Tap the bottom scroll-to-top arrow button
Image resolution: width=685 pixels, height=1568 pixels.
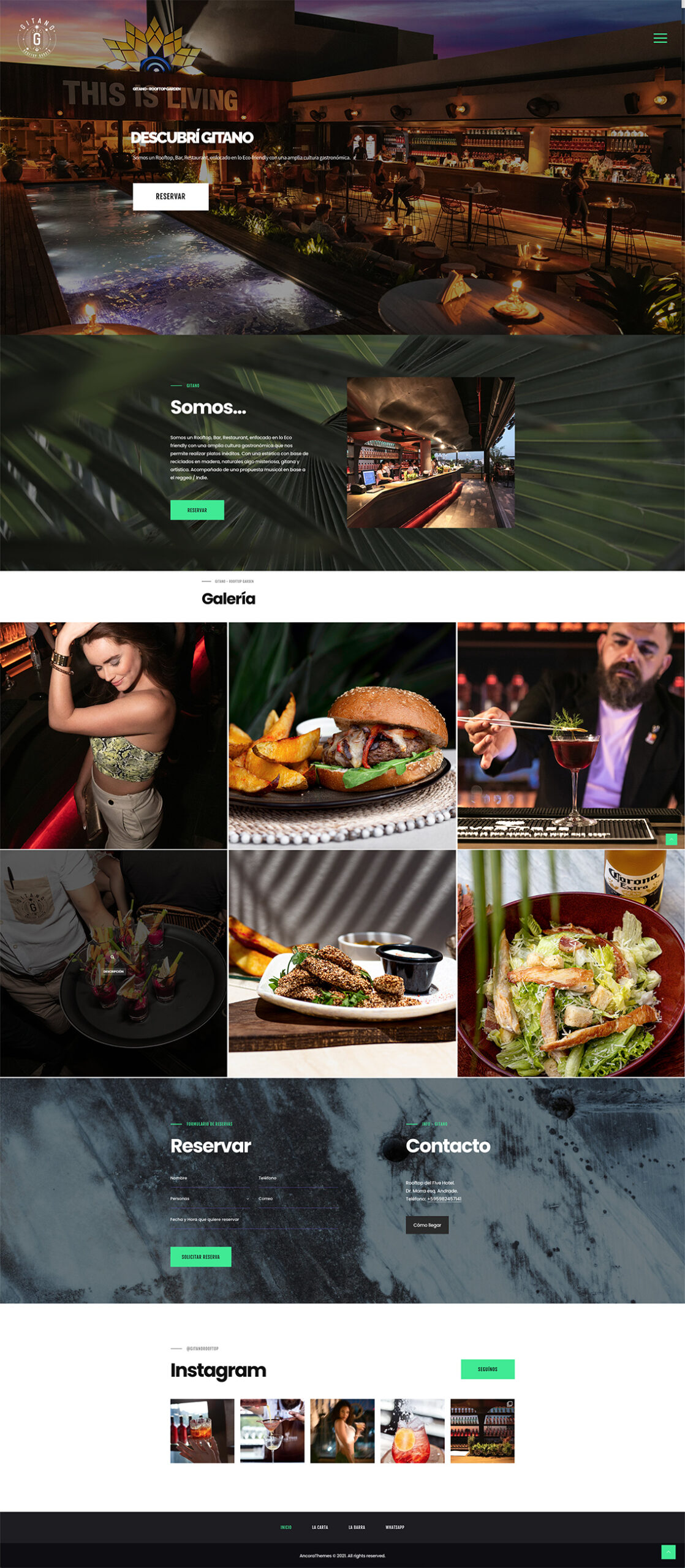(668, 1551)
